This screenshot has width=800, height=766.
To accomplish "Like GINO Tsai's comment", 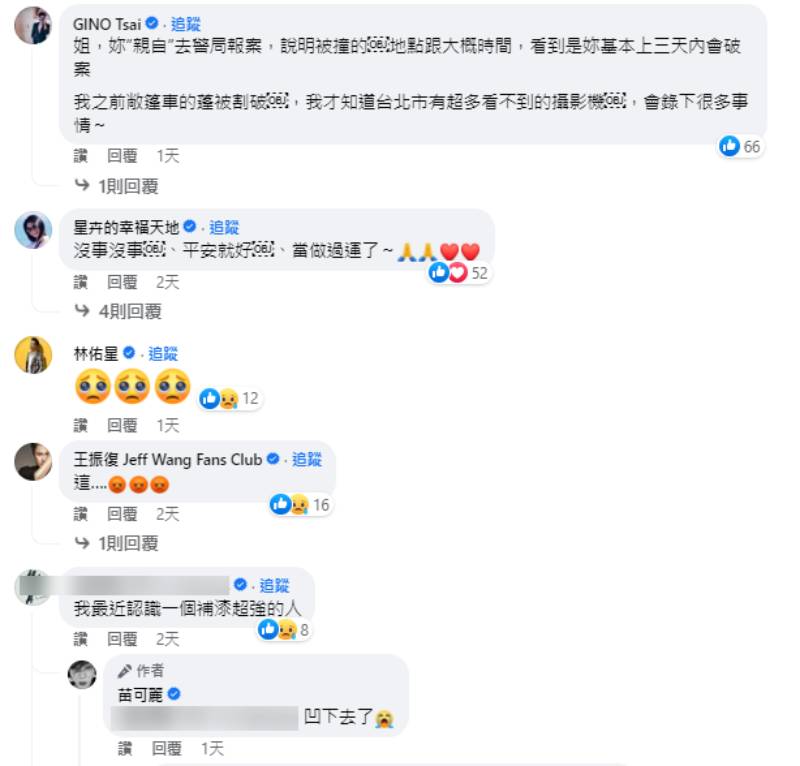I will tap(81, 157).
